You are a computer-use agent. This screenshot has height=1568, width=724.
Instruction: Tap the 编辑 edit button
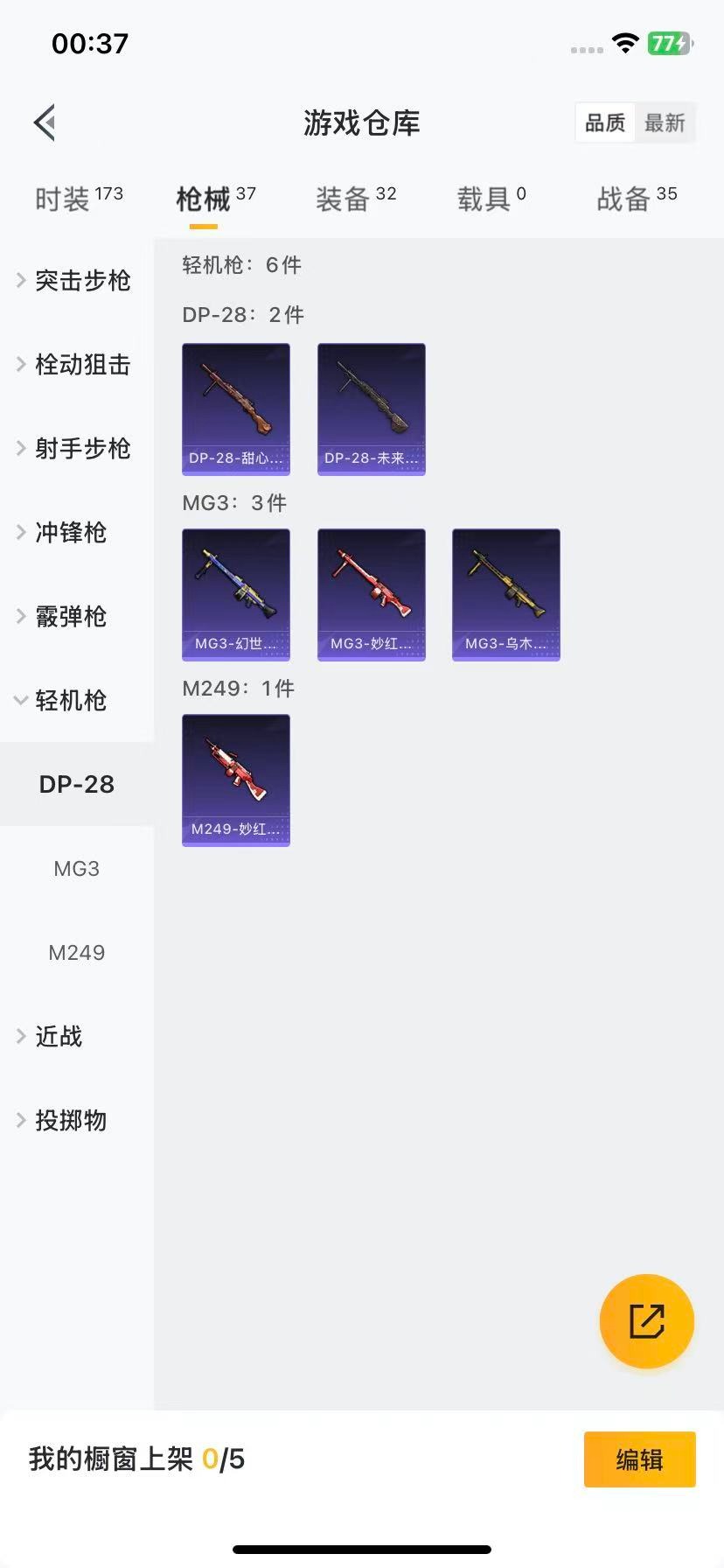(639, 1459)
